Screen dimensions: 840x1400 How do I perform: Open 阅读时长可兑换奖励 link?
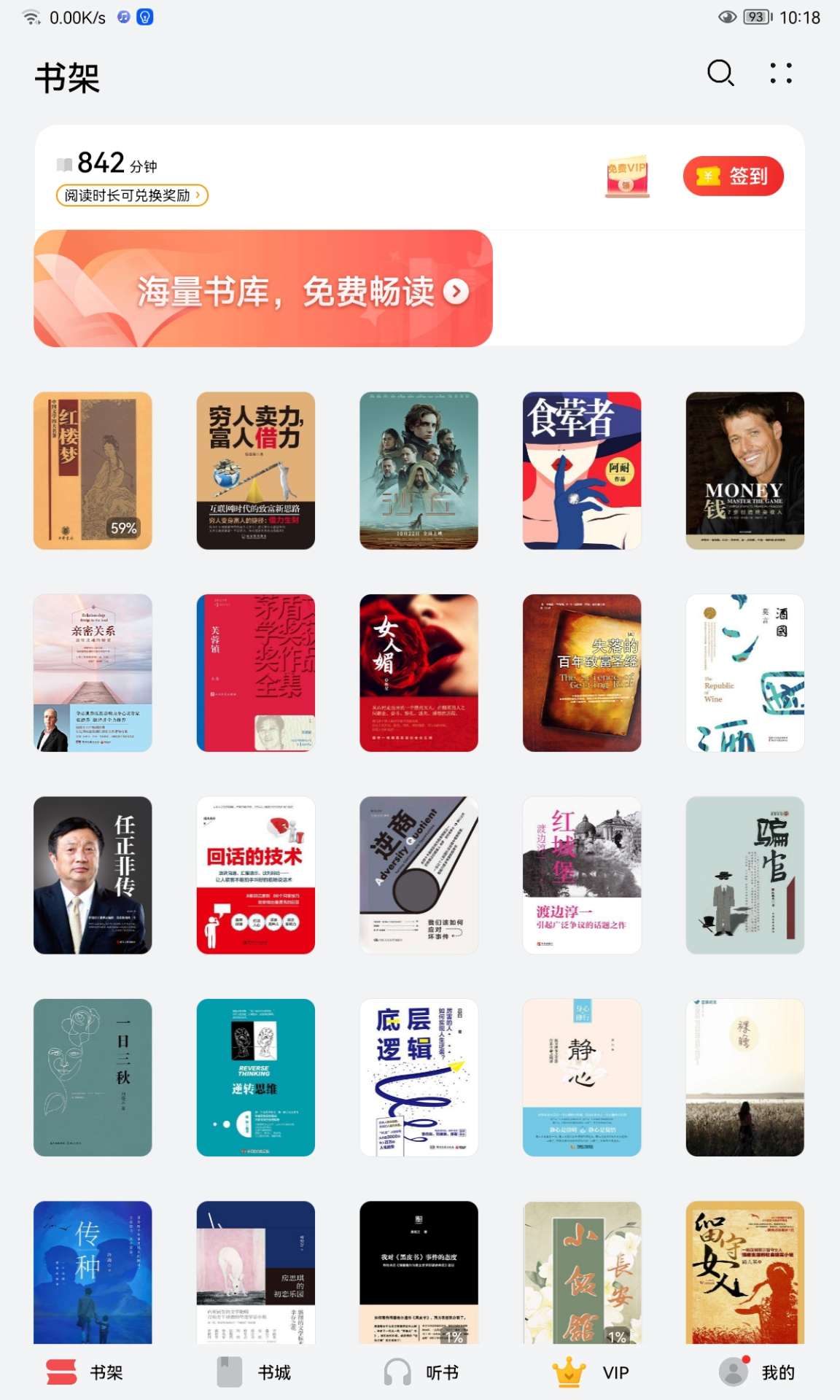132,195
